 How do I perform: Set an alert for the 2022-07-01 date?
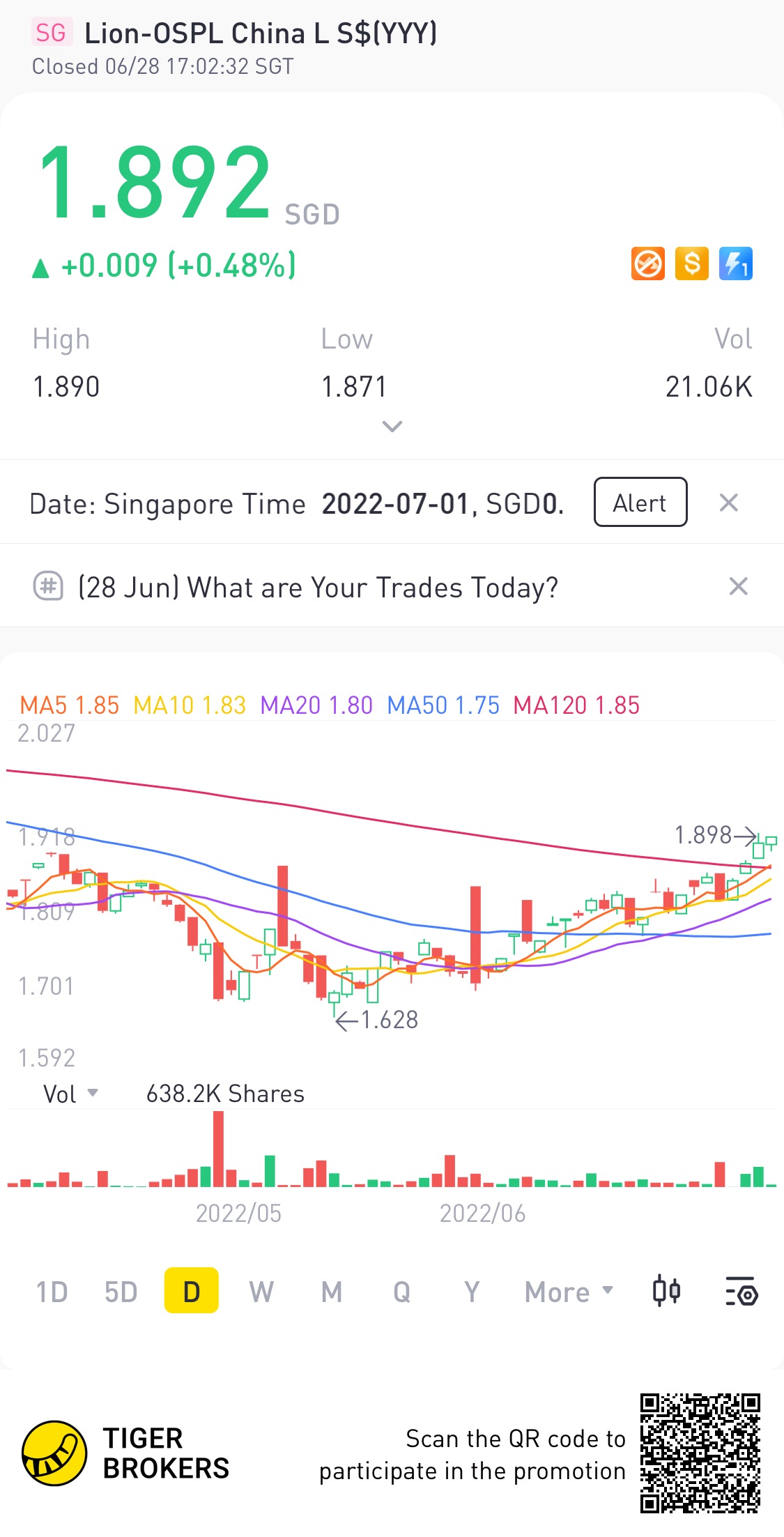pos(640,503)
